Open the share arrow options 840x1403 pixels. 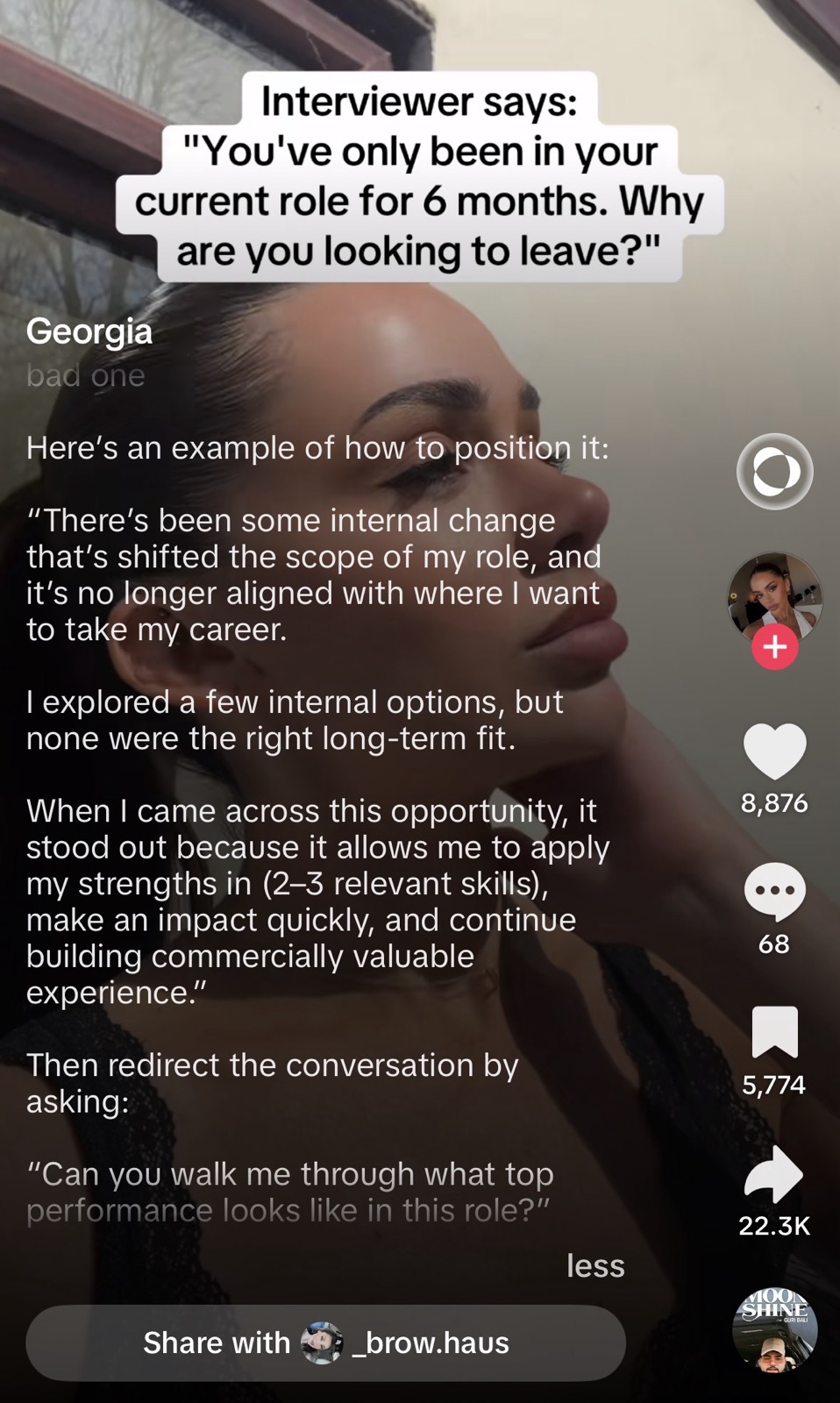pyautogui.click(x=774, y=1173)
